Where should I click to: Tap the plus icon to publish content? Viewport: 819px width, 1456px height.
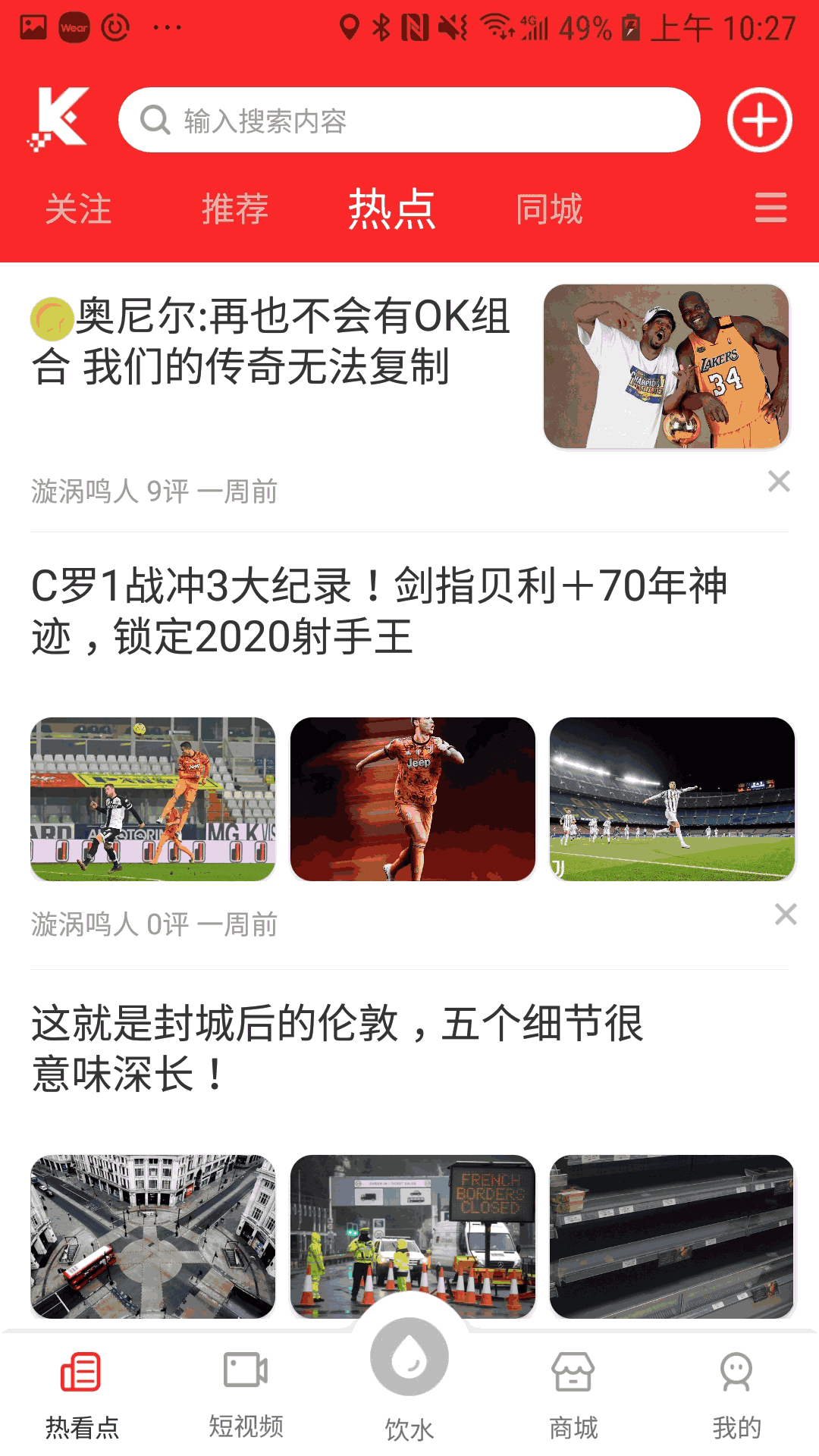tap(758, 119)
